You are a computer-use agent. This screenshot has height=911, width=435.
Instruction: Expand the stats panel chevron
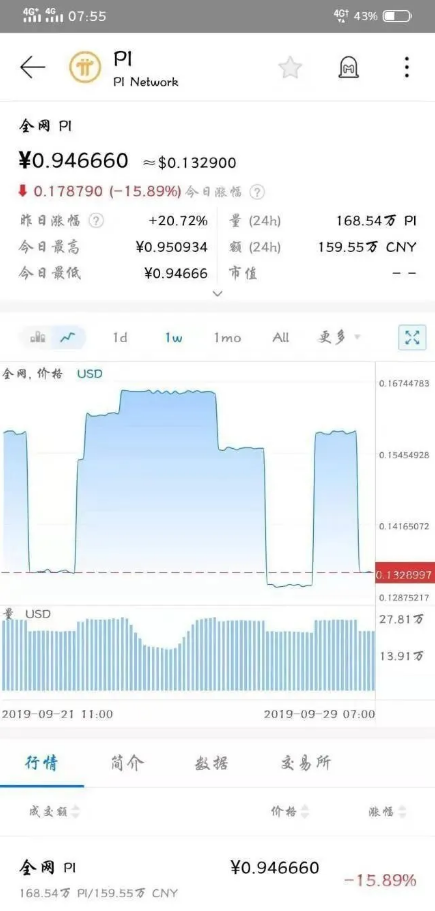217,294
